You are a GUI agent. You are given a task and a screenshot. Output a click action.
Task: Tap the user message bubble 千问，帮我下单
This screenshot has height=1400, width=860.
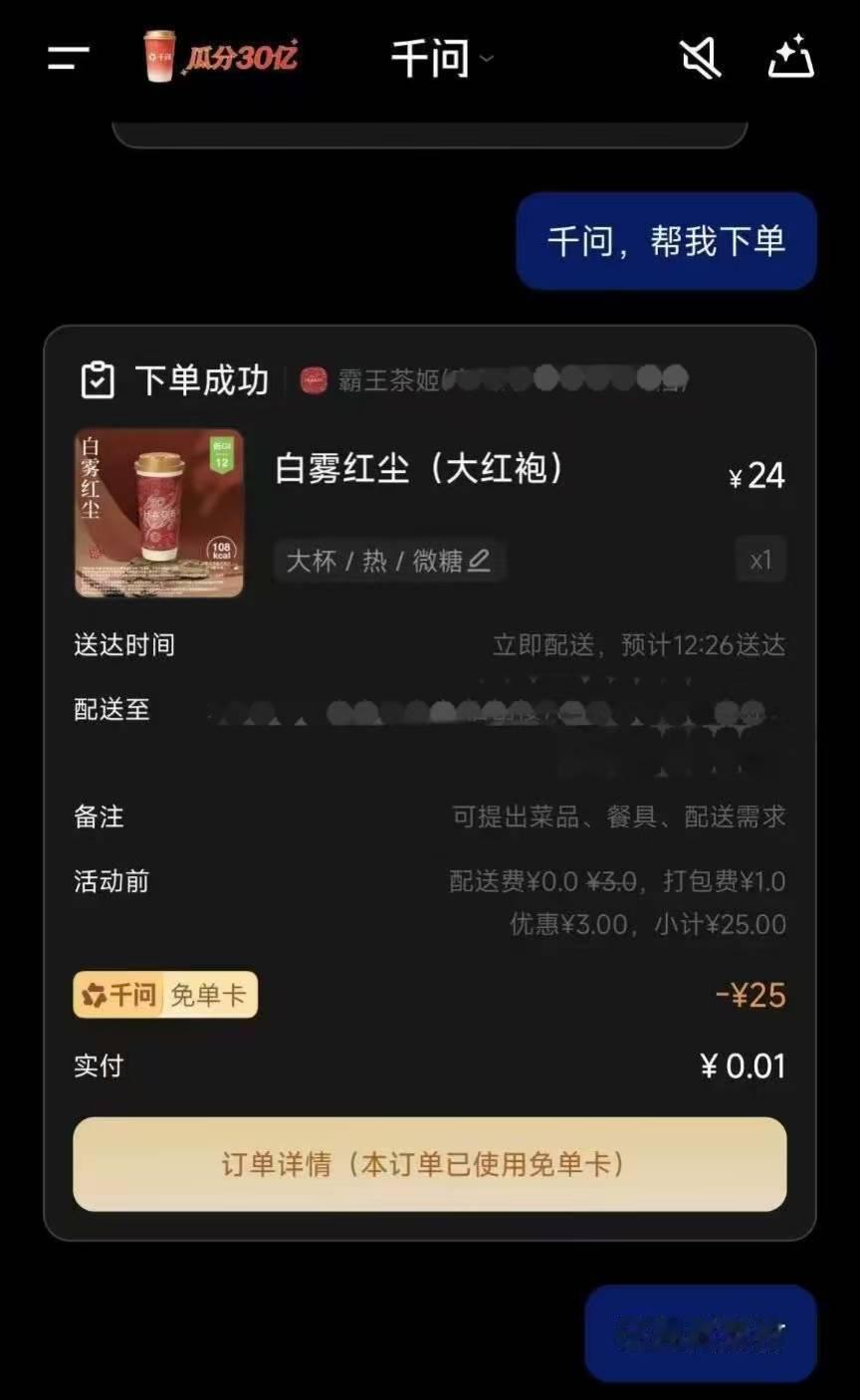coord(665,241)
